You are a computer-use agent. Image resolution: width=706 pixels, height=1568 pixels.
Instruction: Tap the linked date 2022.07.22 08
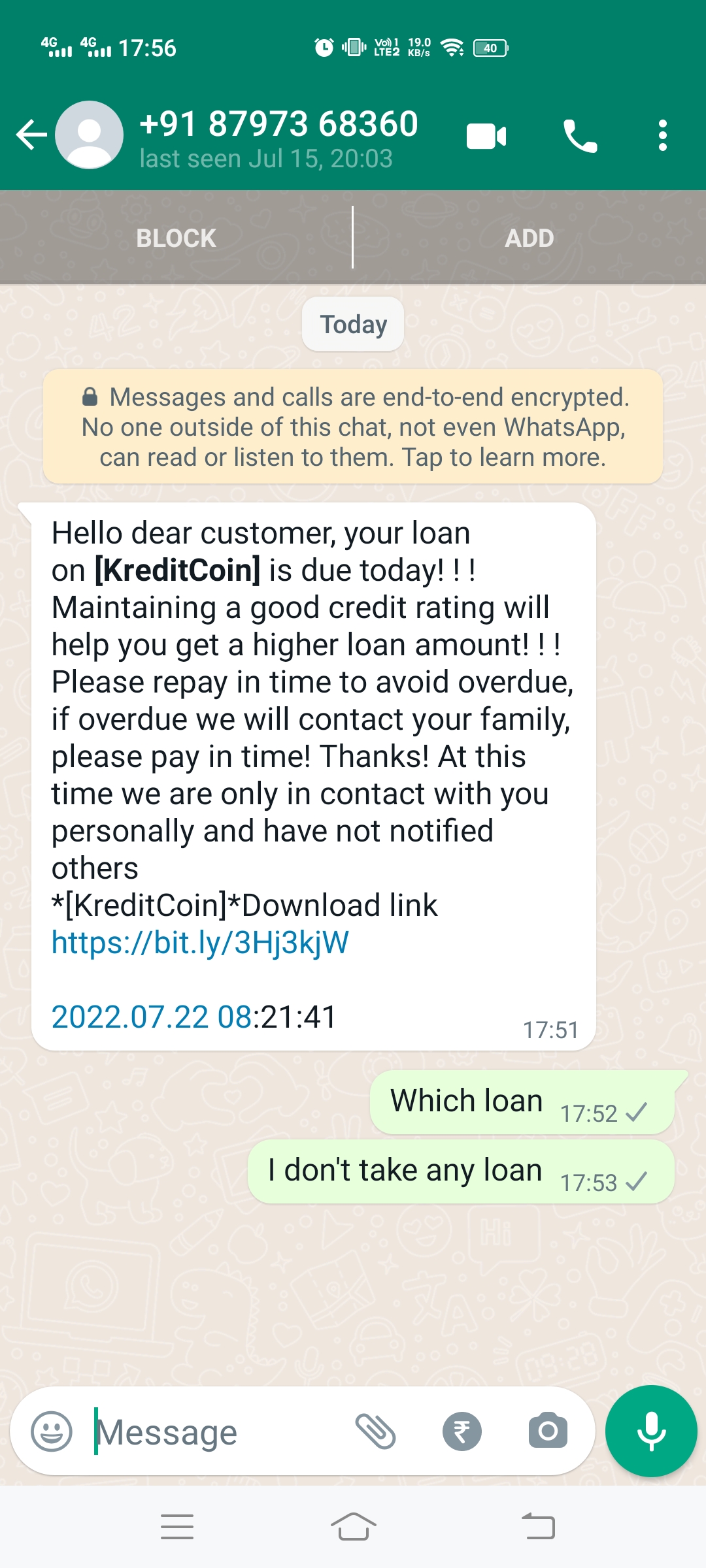pos(152,1017)
